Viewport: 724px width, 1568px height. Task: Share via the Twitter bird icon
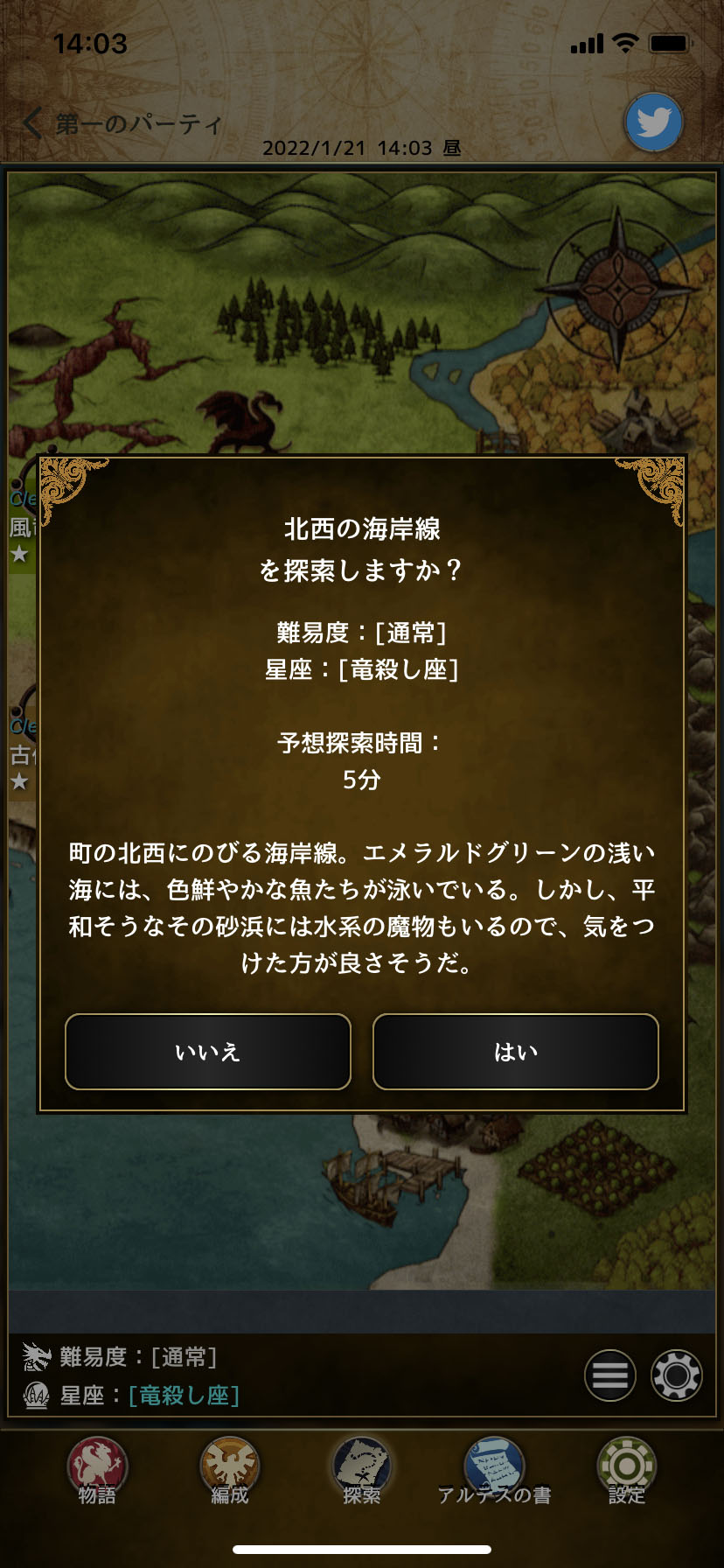(x=653, y=122)
